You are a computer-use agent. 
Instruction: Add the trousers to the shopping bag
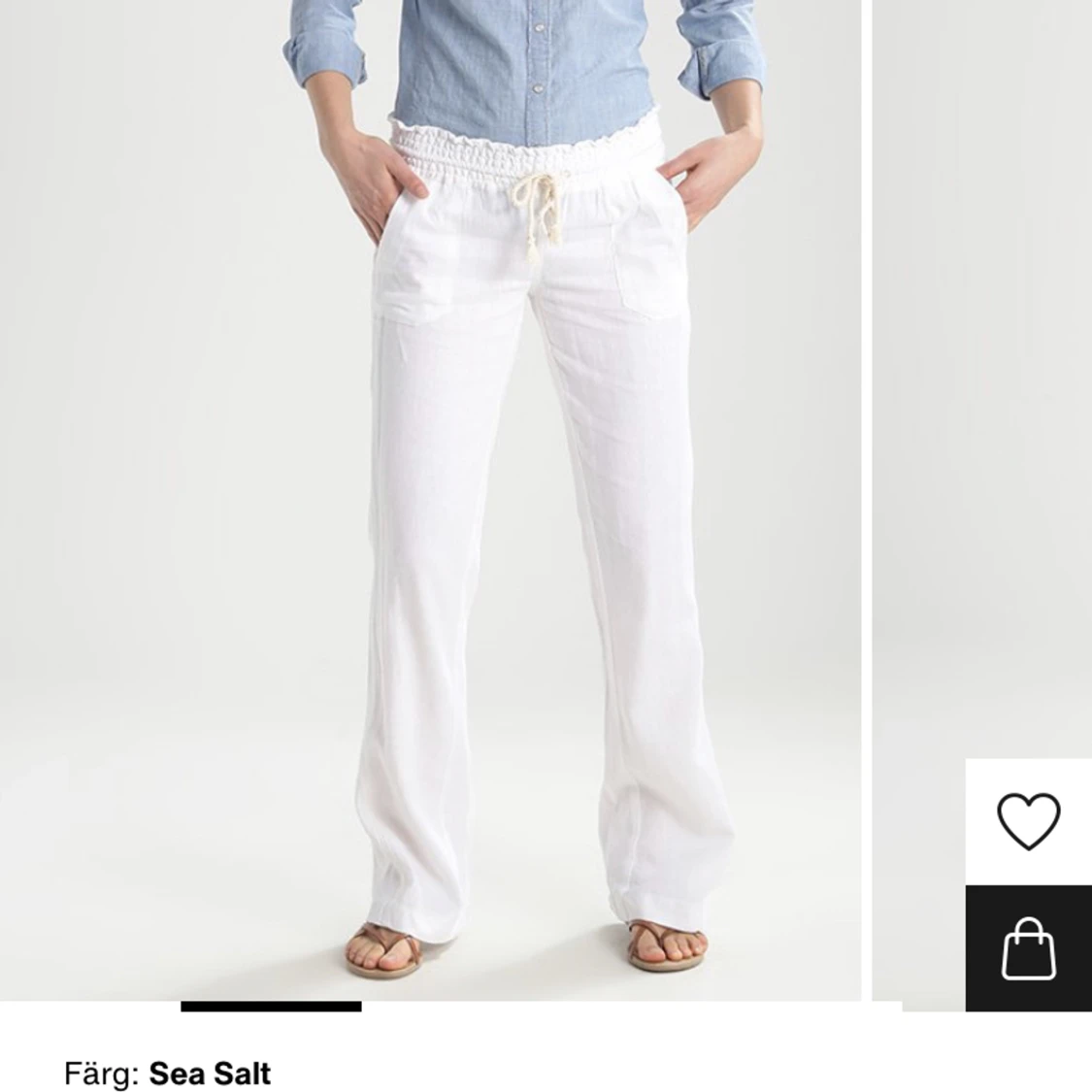click(x=1028, y=948)
